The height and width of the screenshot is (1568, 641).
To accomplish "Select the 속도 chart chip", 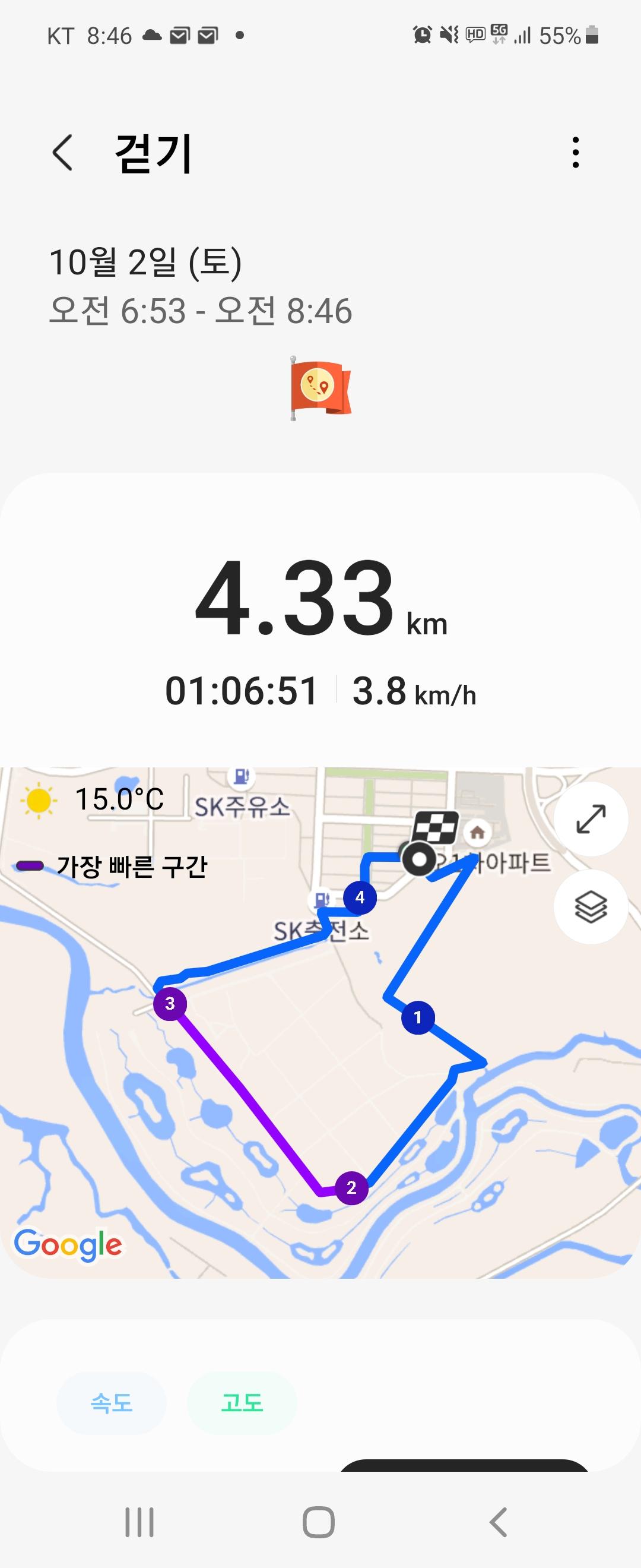I will pos(112,1403).
